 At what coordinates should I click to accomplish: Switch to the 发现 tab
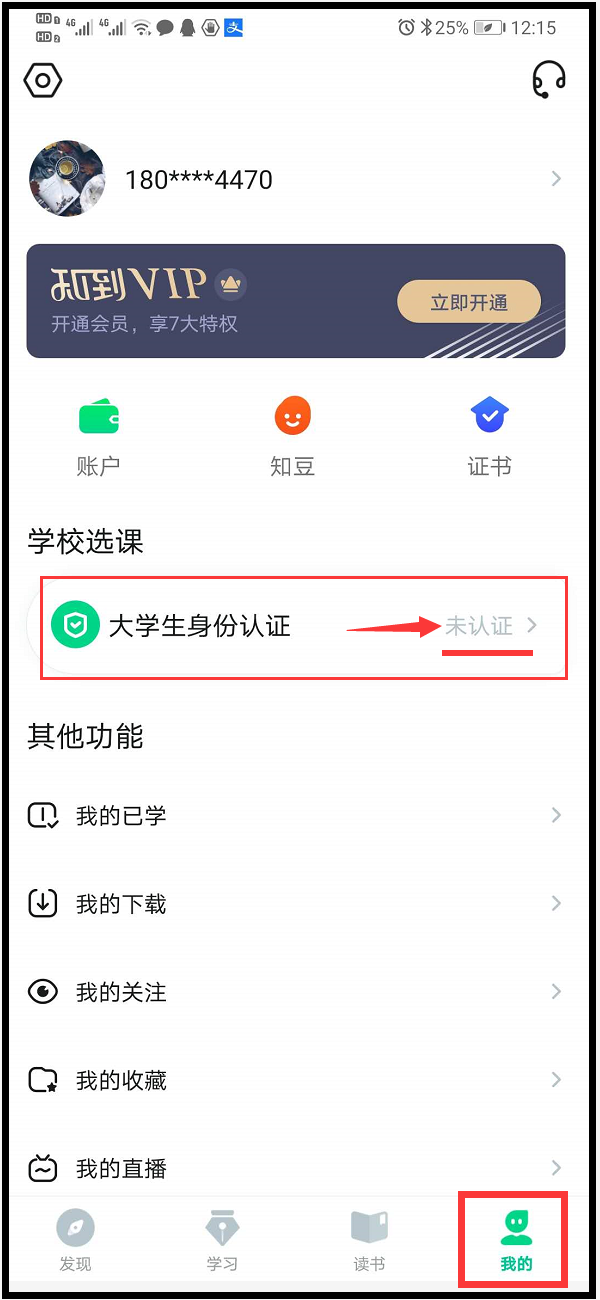(75, 1240)
